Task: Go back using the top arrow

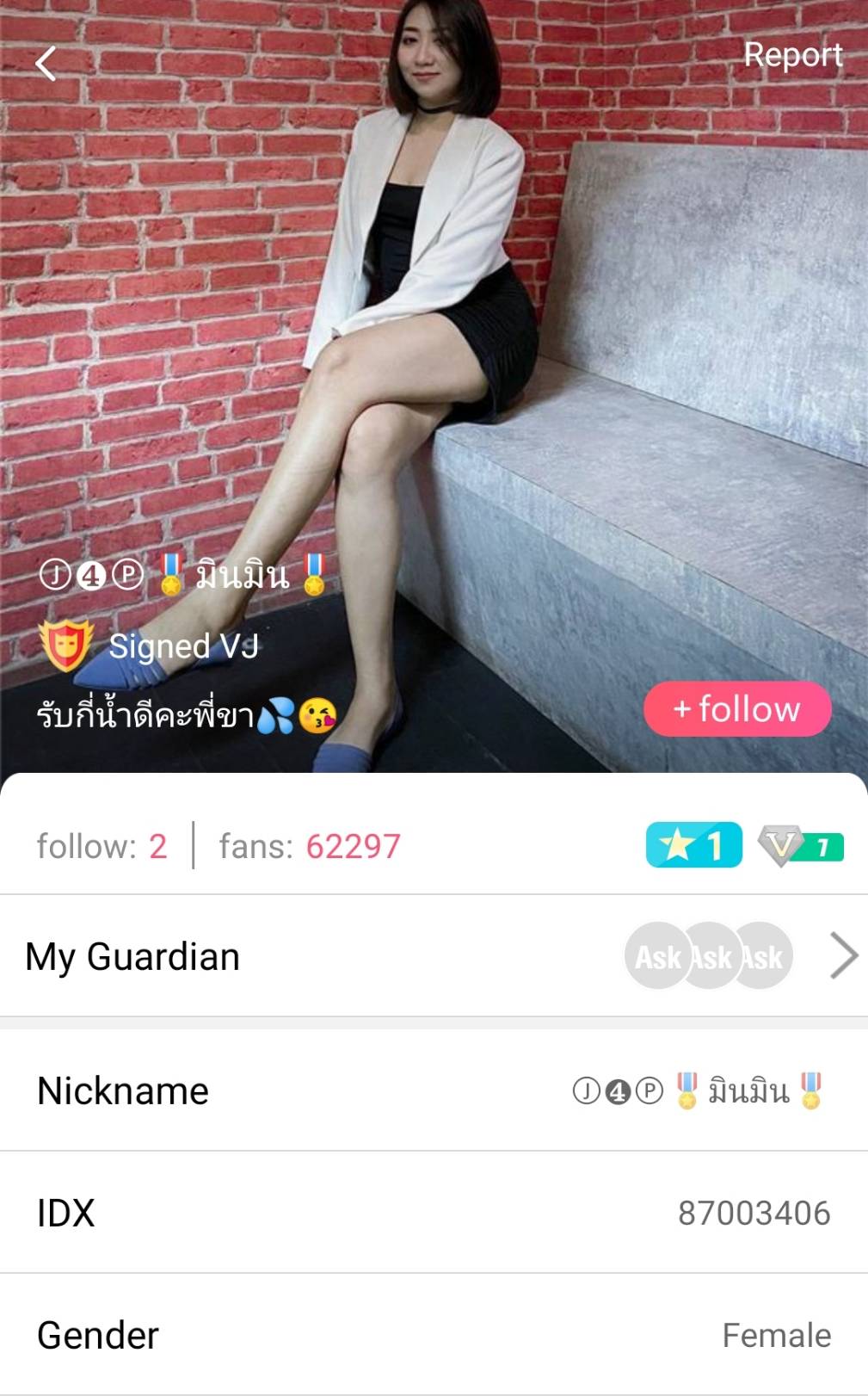Action: tap(46, 64)
